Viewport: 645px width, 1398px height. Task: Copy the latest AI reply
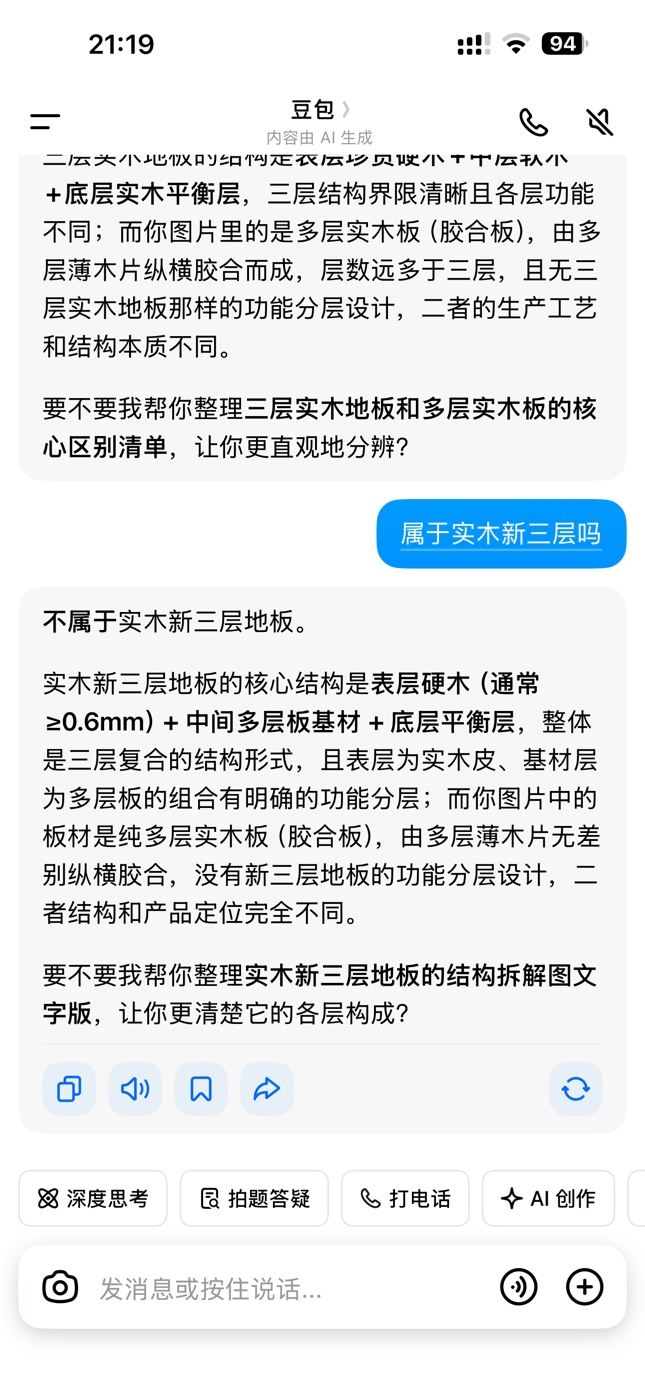tap(69, 1088)
